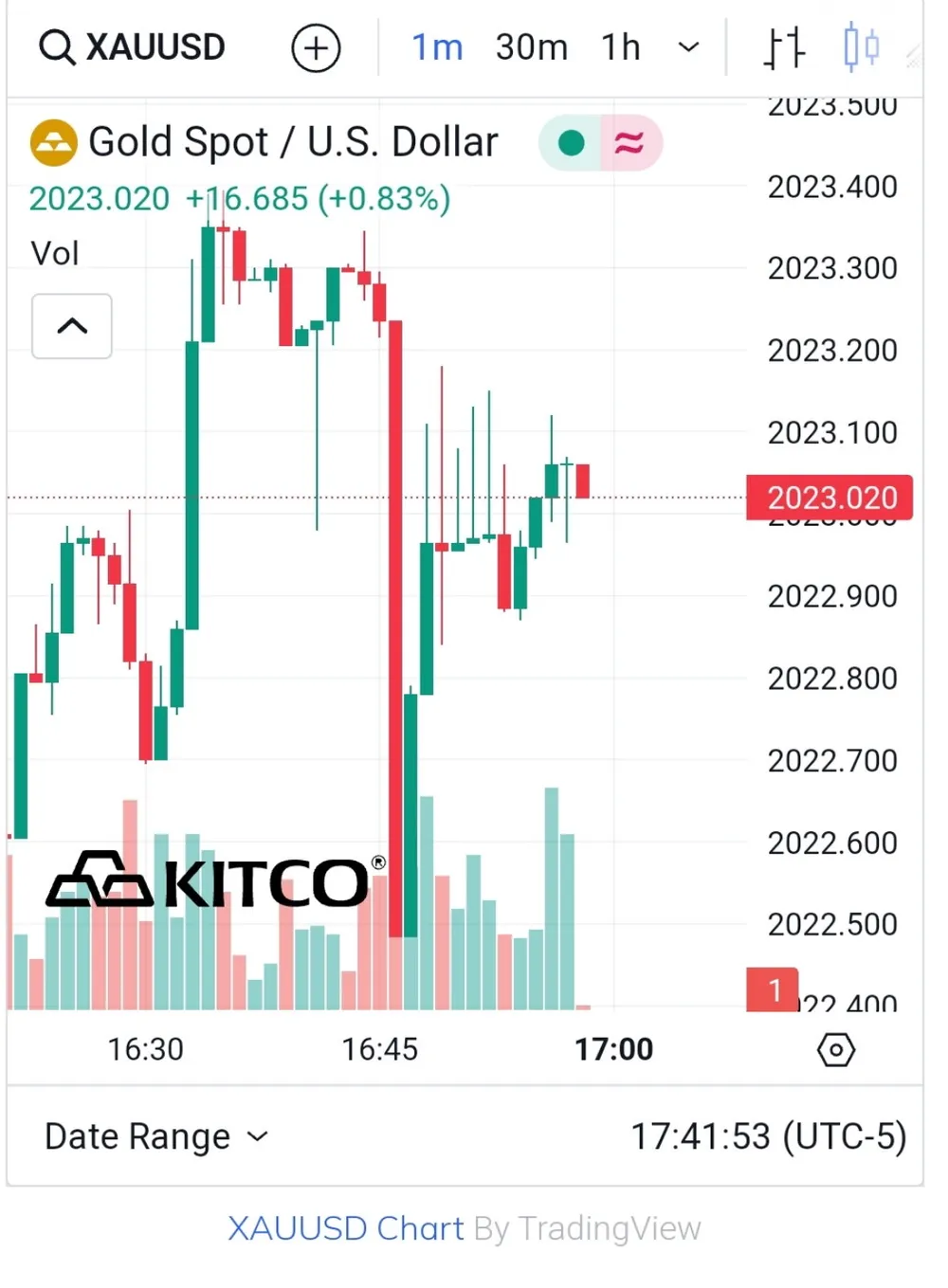Select the bar chart style icon

point(784,47)
